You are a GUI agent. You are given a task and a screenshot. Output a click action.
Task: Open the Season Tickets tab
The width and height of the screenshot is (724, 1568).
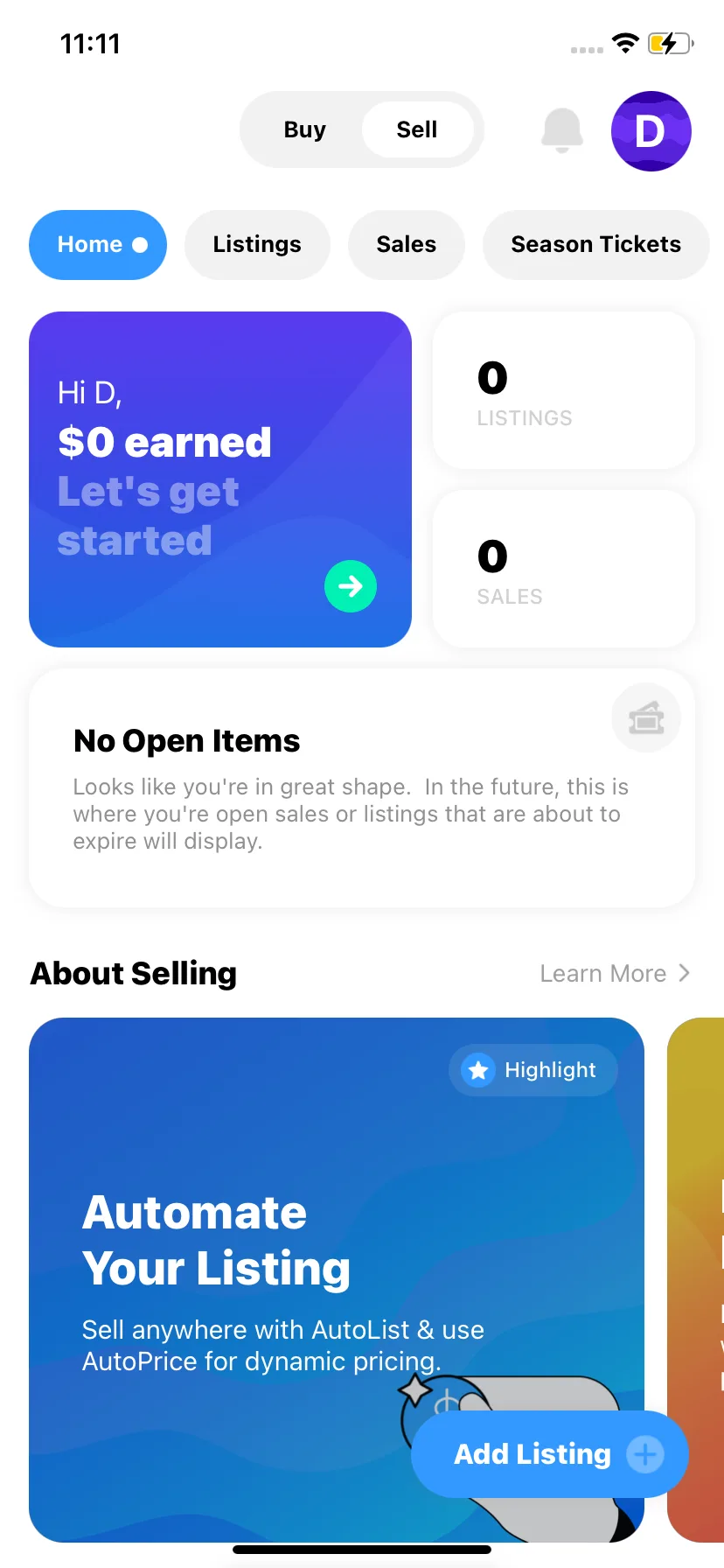tap(595, 245)
